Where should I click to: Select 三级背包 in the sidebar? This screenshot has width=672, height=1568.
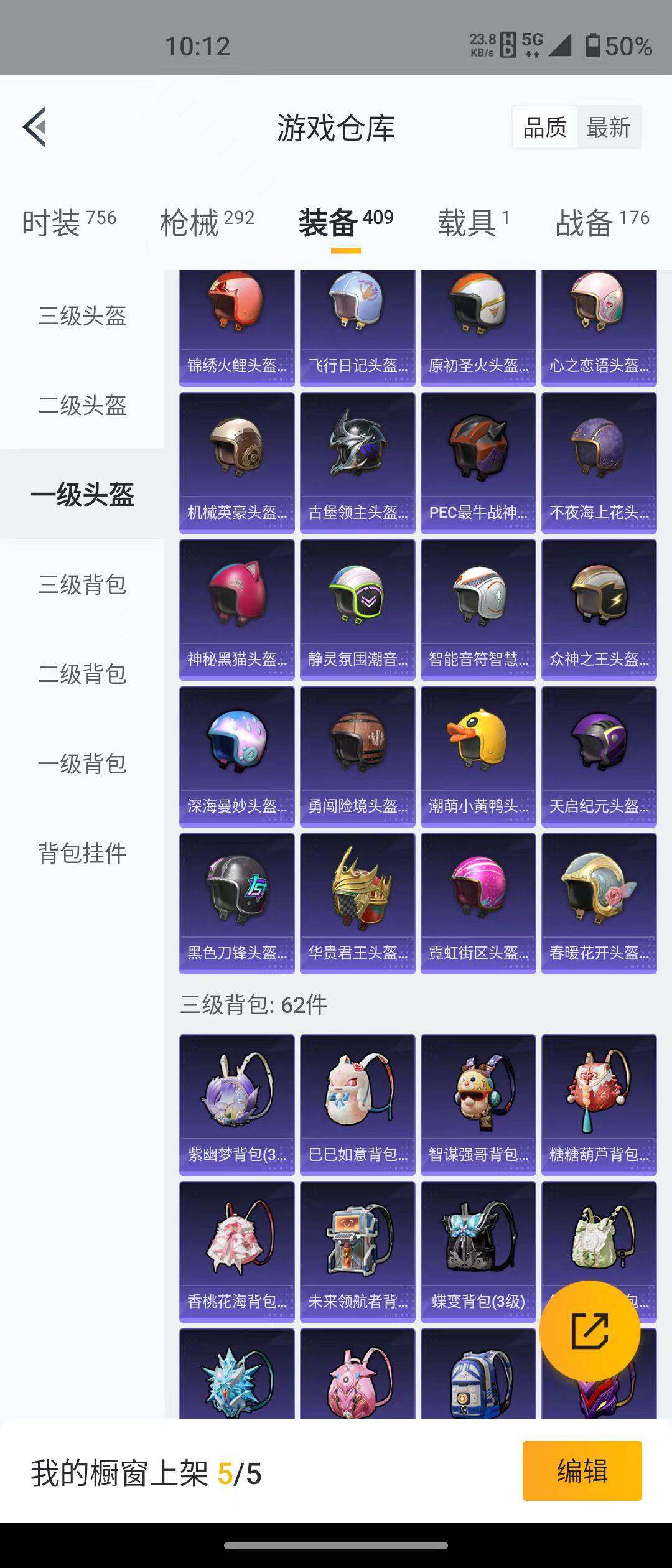point(82,584)
